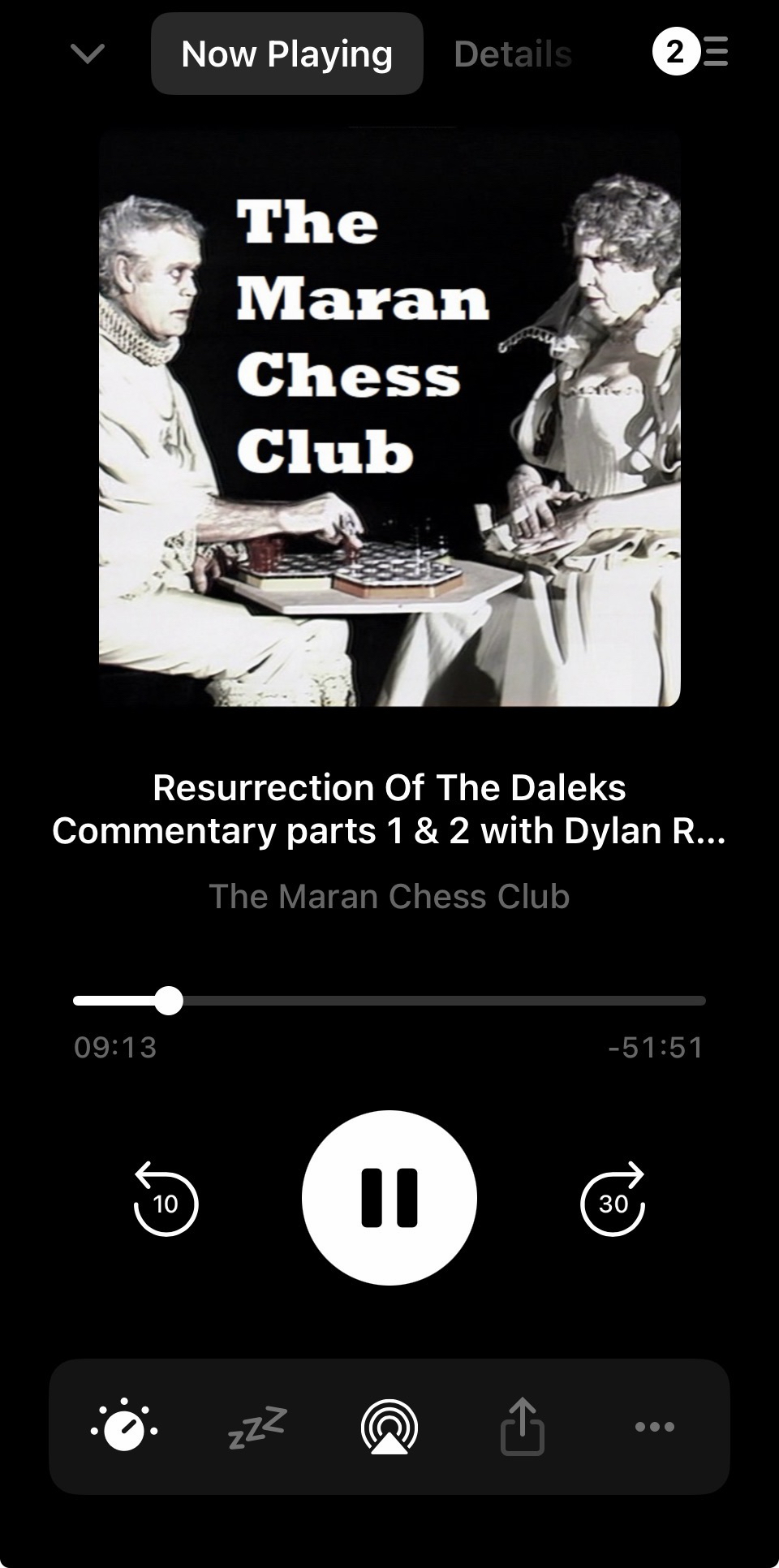Tap The Maran Chess Club artwork
779x1568 pixels.
tap(389, 418)
